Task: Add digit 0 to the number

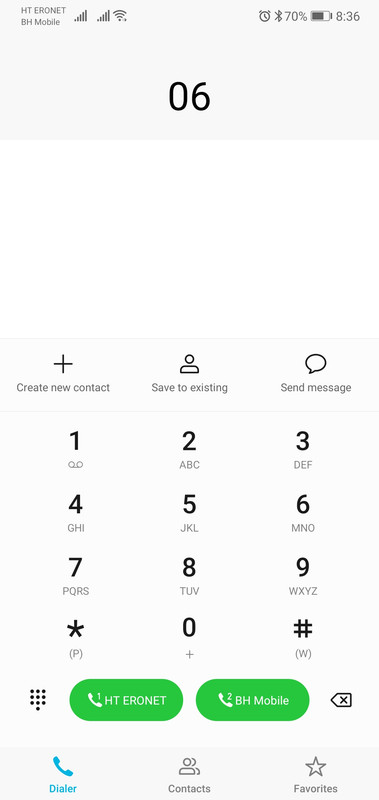Action: click(189, 638)
